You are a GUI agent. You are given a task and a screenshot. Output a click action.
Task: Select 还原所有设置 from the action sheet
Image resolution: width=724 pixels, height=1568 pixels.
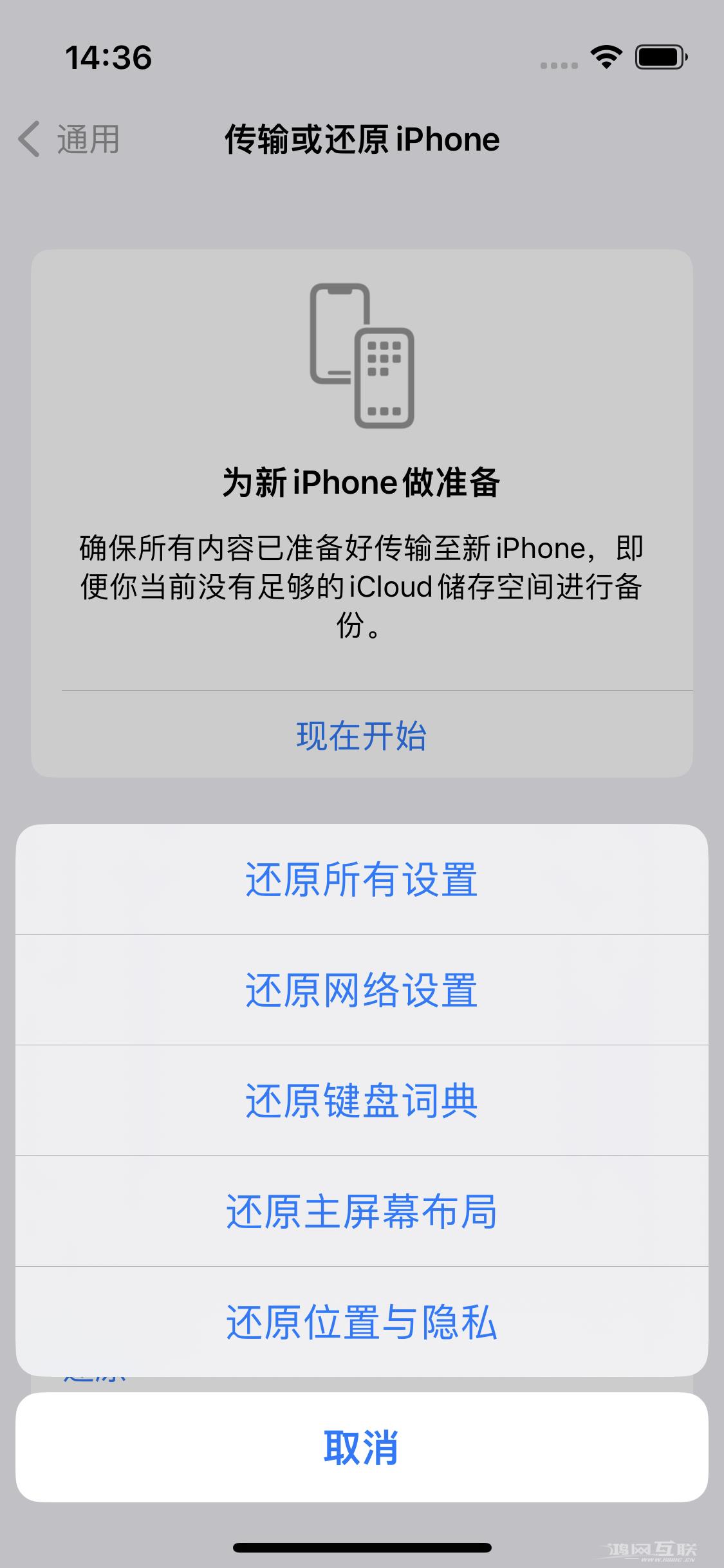[x=362, y=881]
